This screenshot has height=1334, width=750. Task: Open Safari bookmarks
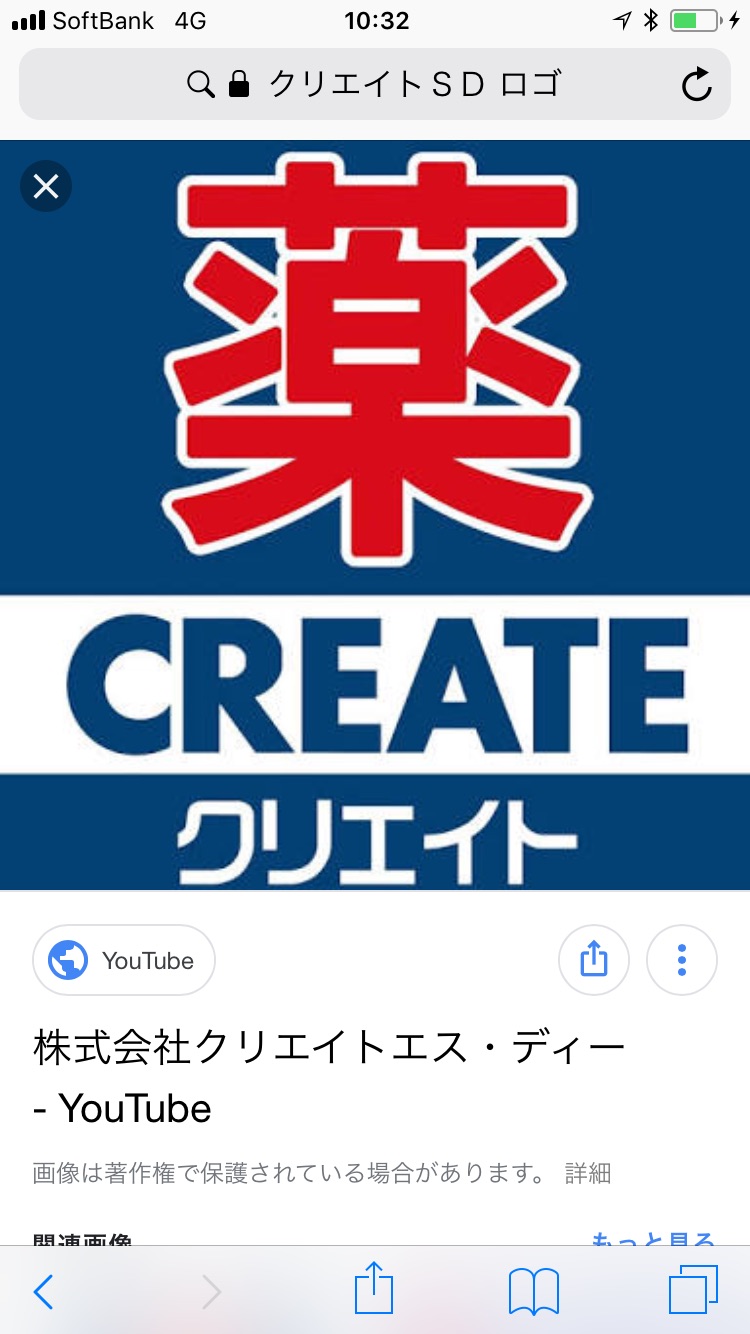533,1291
